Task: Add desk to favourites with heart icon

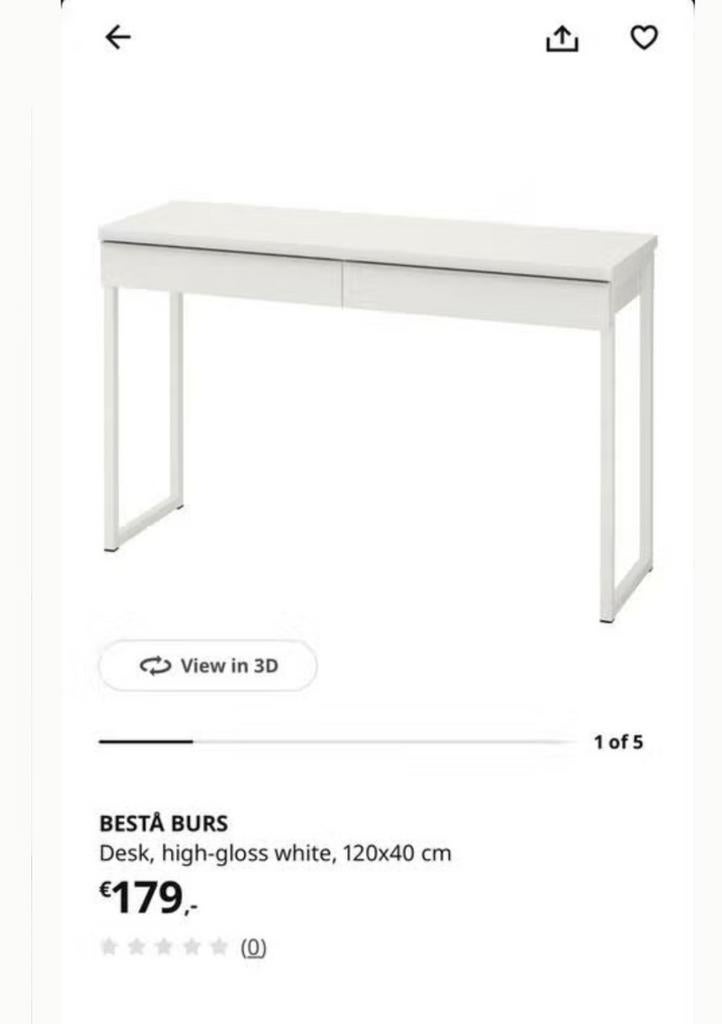Action: pos(644,38)
